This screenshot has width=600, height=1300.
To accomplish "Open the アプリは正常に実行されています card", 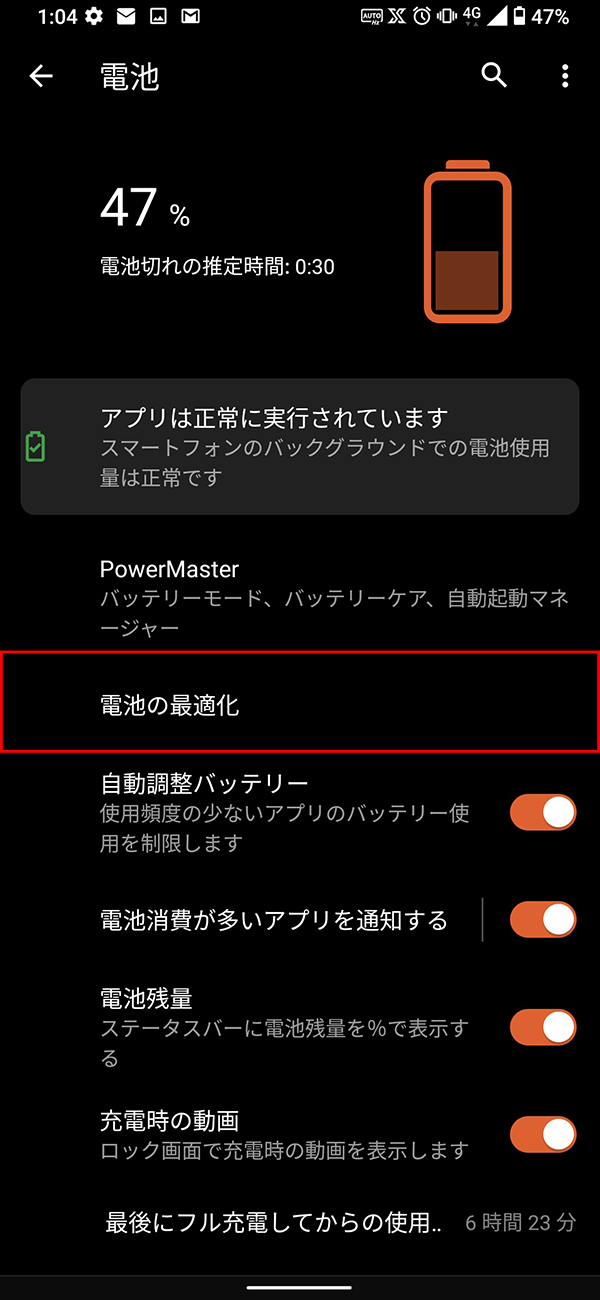I will pos(300,446).
